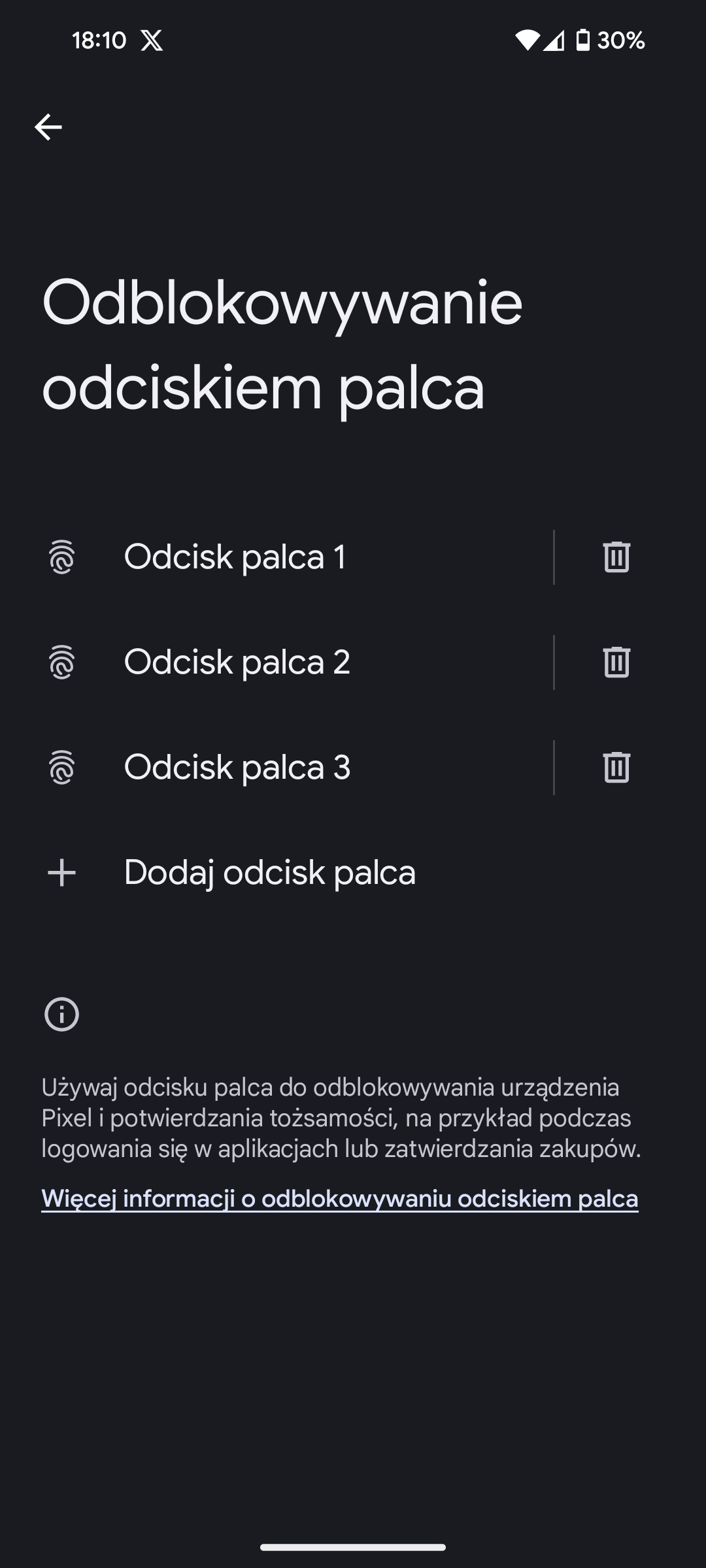Open Odcisk palca 3 entry
The height and width of the screenshot is (1568, 706).
277,768
